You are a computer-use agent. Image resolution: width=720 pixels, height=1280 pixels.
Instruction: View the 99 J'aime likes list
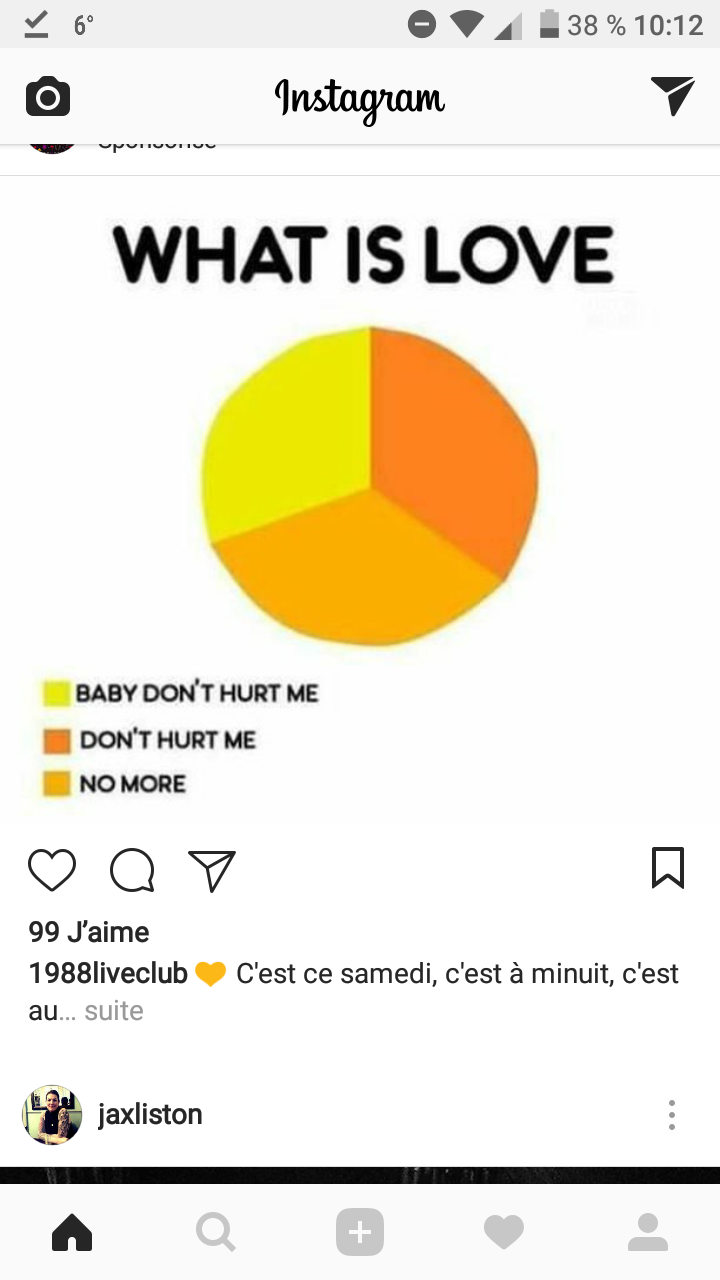click(x=89, y=932)
